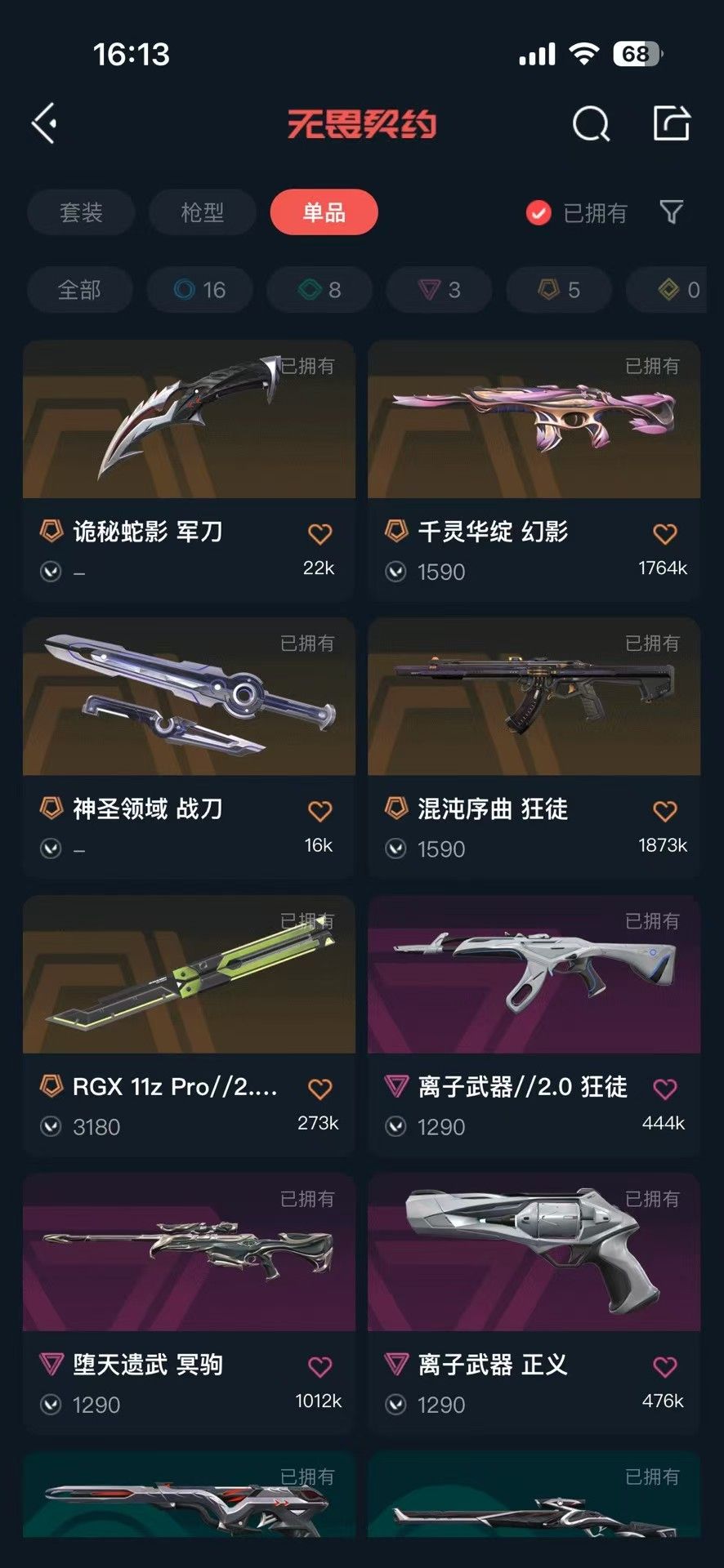Viewport: 724px width, 1568px height.
Task: Uncheck the 已拥有 filter
Action: pyautogui.click(x=537, y=212)
